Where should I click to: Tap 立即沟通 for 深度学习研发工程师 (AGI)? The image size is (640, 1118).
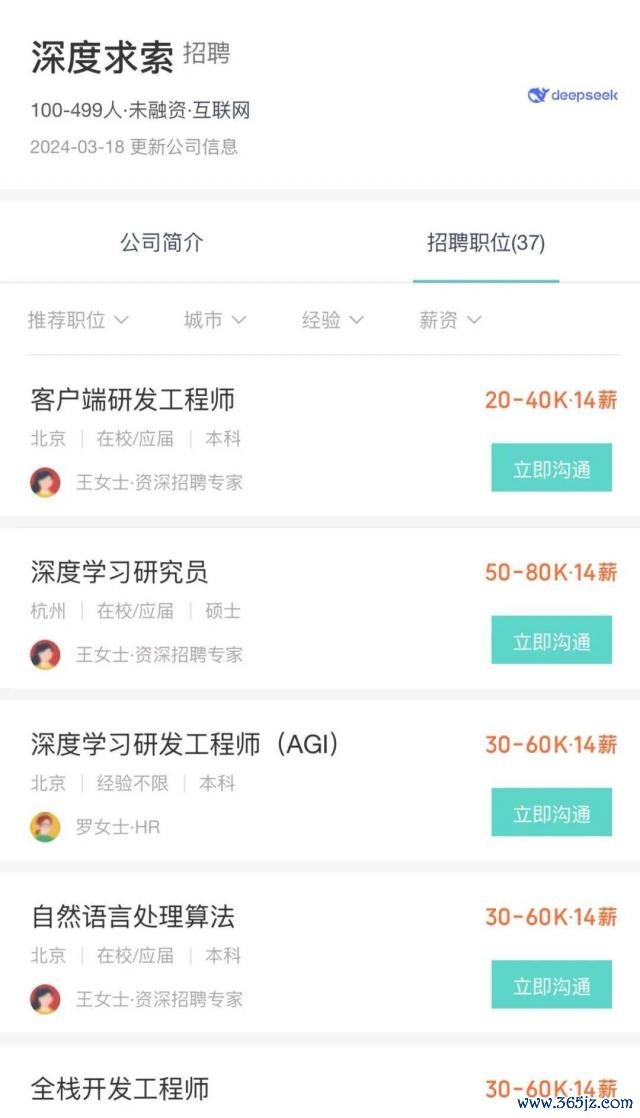(552, 812)
